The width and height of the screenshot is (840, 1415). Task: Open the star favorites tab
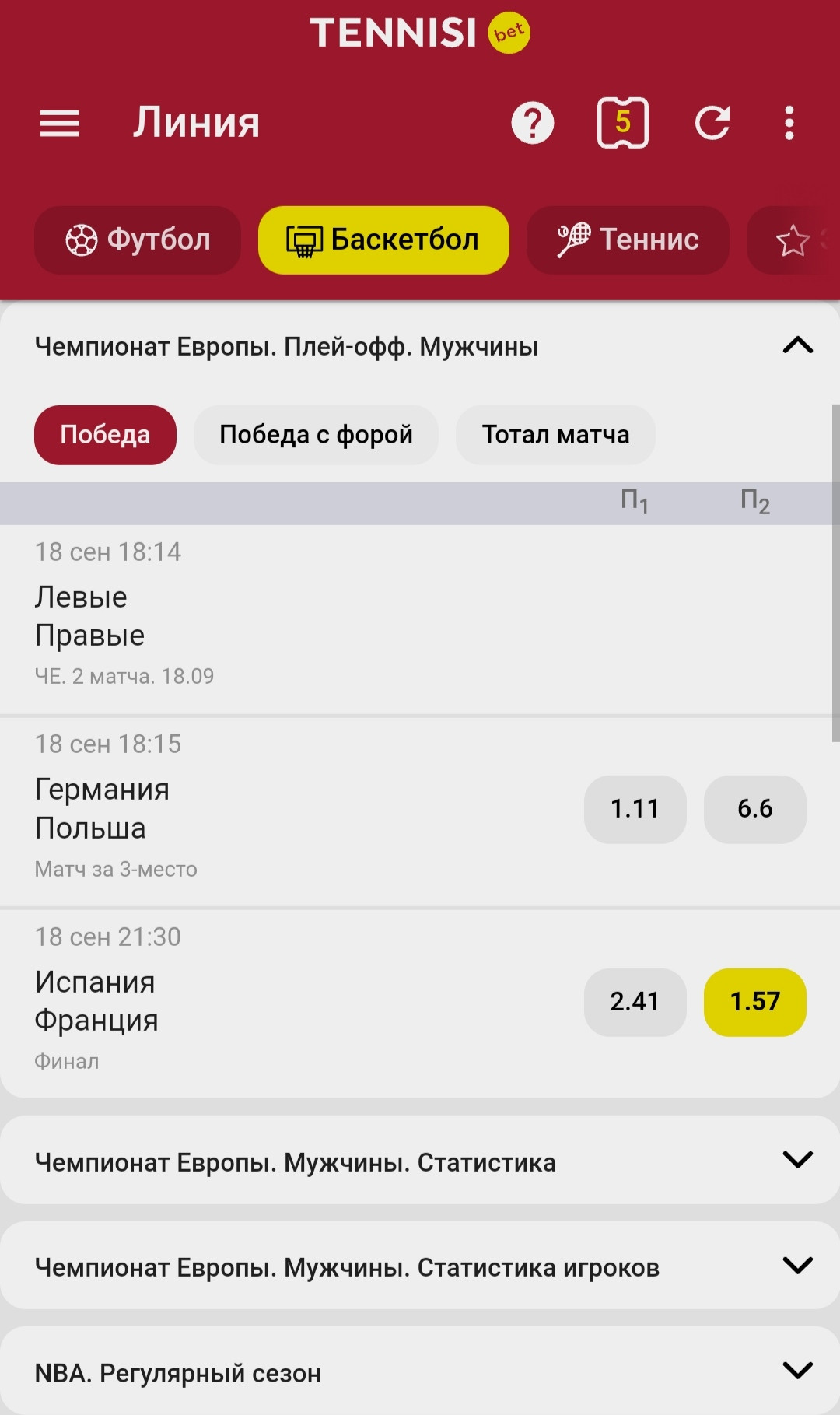(793, 240)
